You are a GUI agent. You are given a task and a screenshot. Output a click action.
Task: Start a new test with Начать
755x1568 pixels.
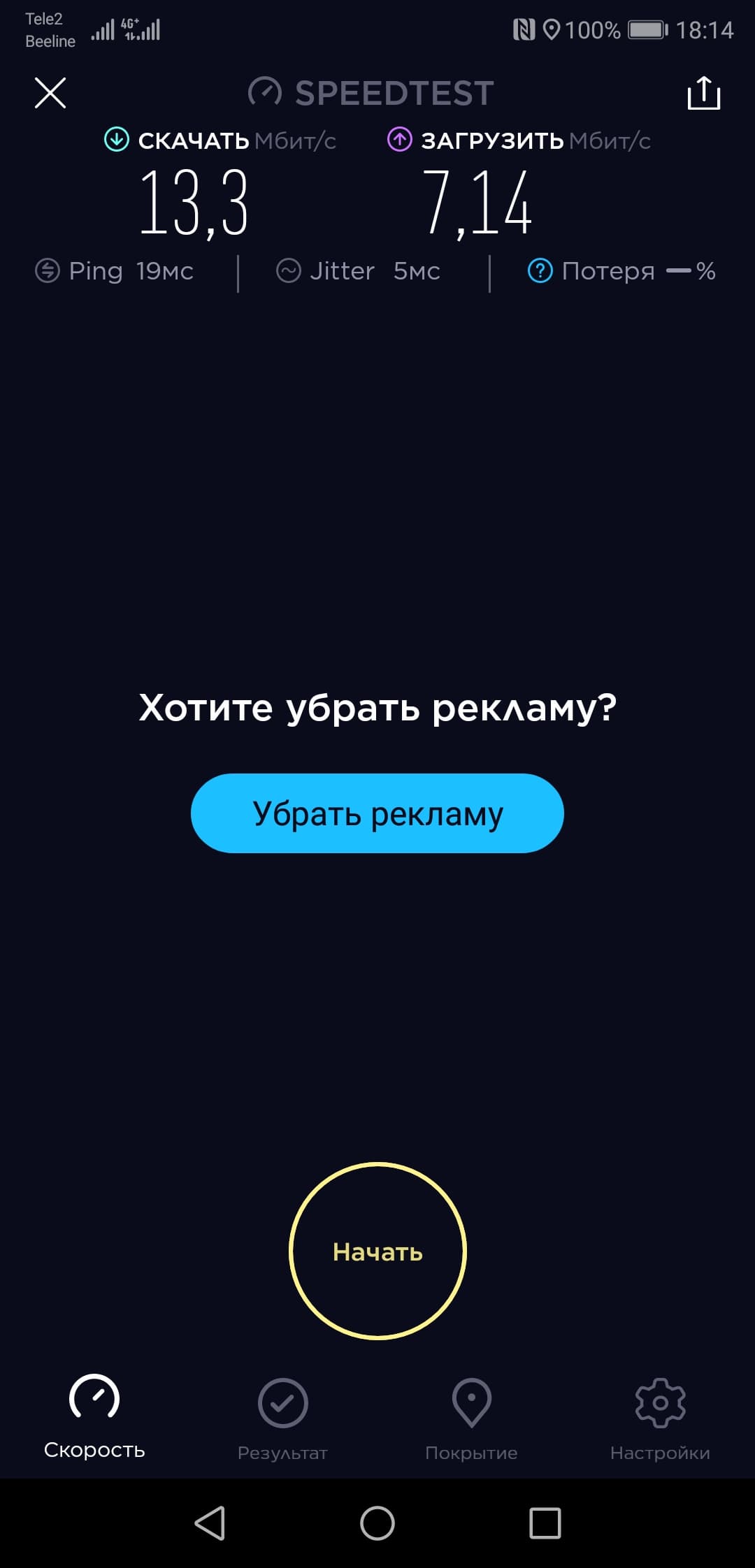point(377,1251)
